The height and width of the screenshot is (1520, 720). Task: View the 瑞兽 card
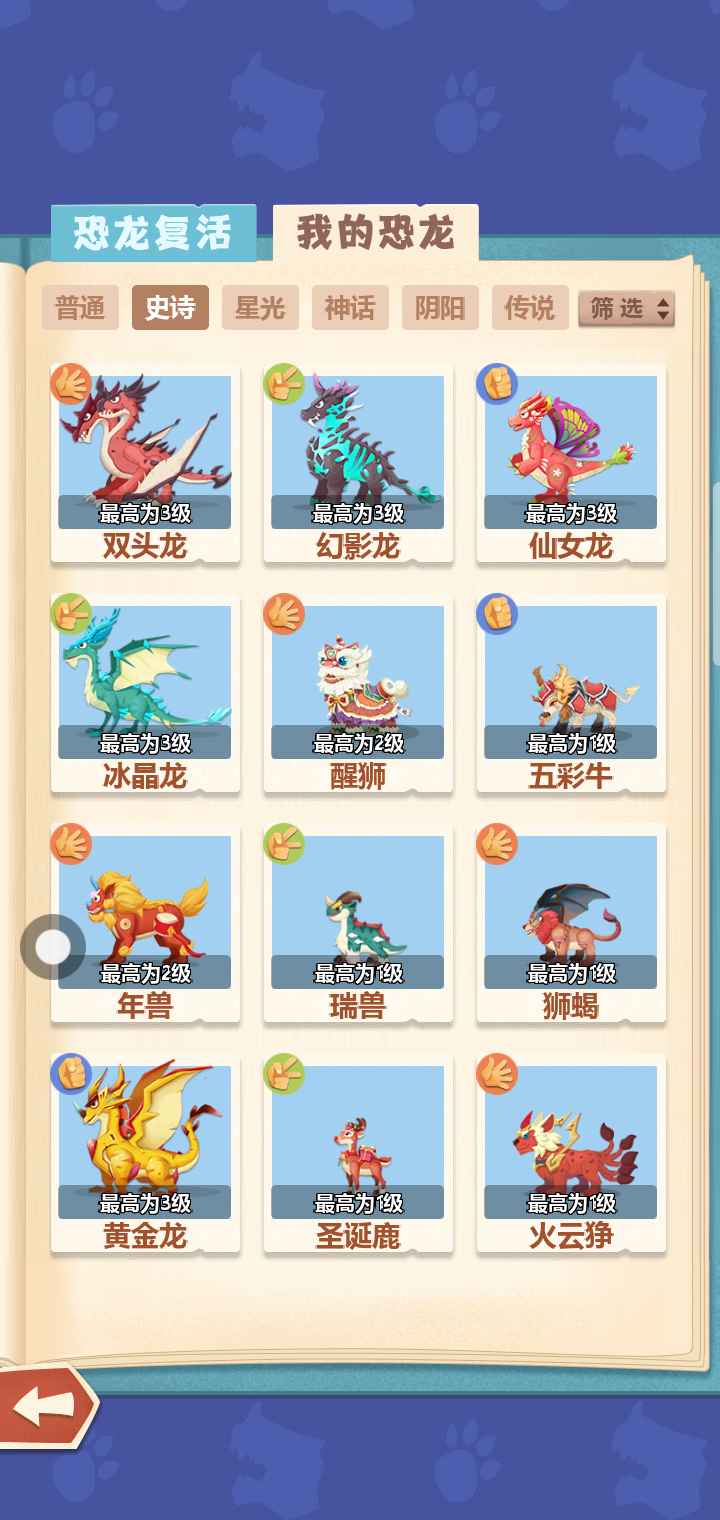(x=358, y=922)
